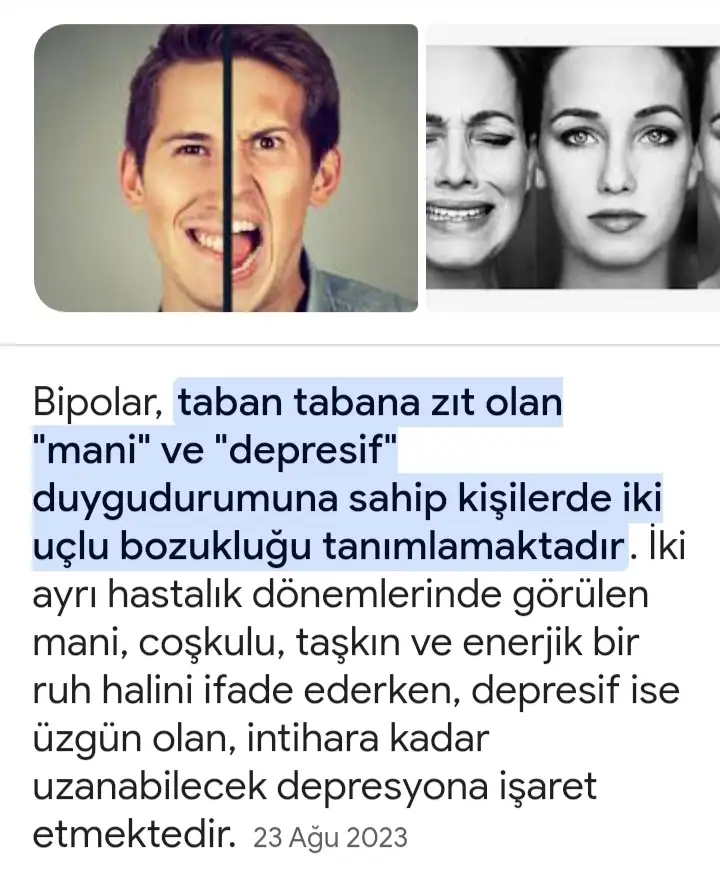Image resolution: width=720 pixels, height=893 pixels.
Task: Open the split-face man image thumbnail
Action: [x=225, y=167]
